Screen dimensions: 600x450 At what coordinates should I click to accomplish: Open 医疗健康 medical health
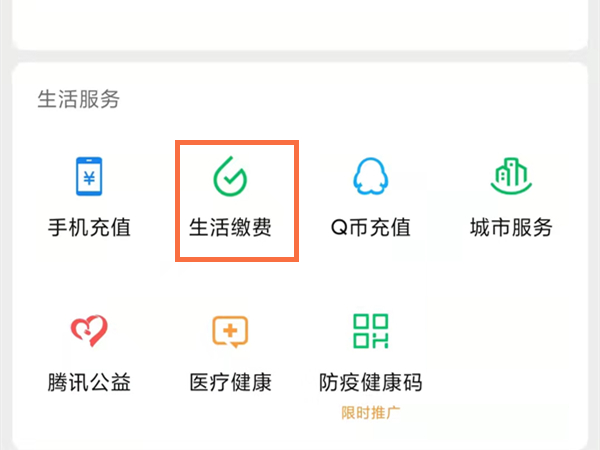tap(231, 352)
